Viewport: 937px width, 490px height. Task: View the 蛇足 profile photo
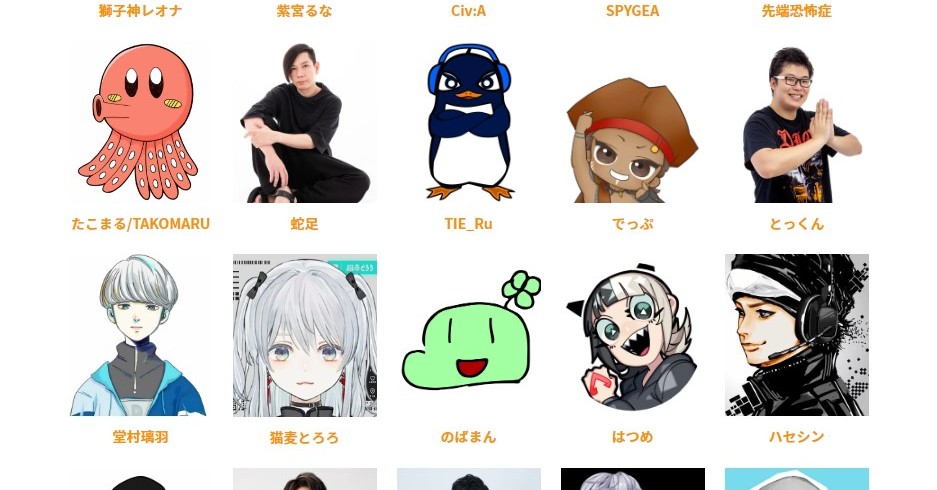[305, 122]
